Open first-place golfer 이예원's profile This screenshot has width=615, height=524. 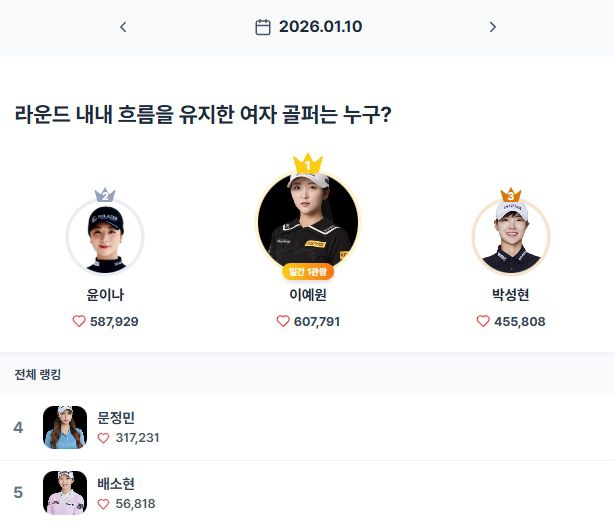pos(308,222)
